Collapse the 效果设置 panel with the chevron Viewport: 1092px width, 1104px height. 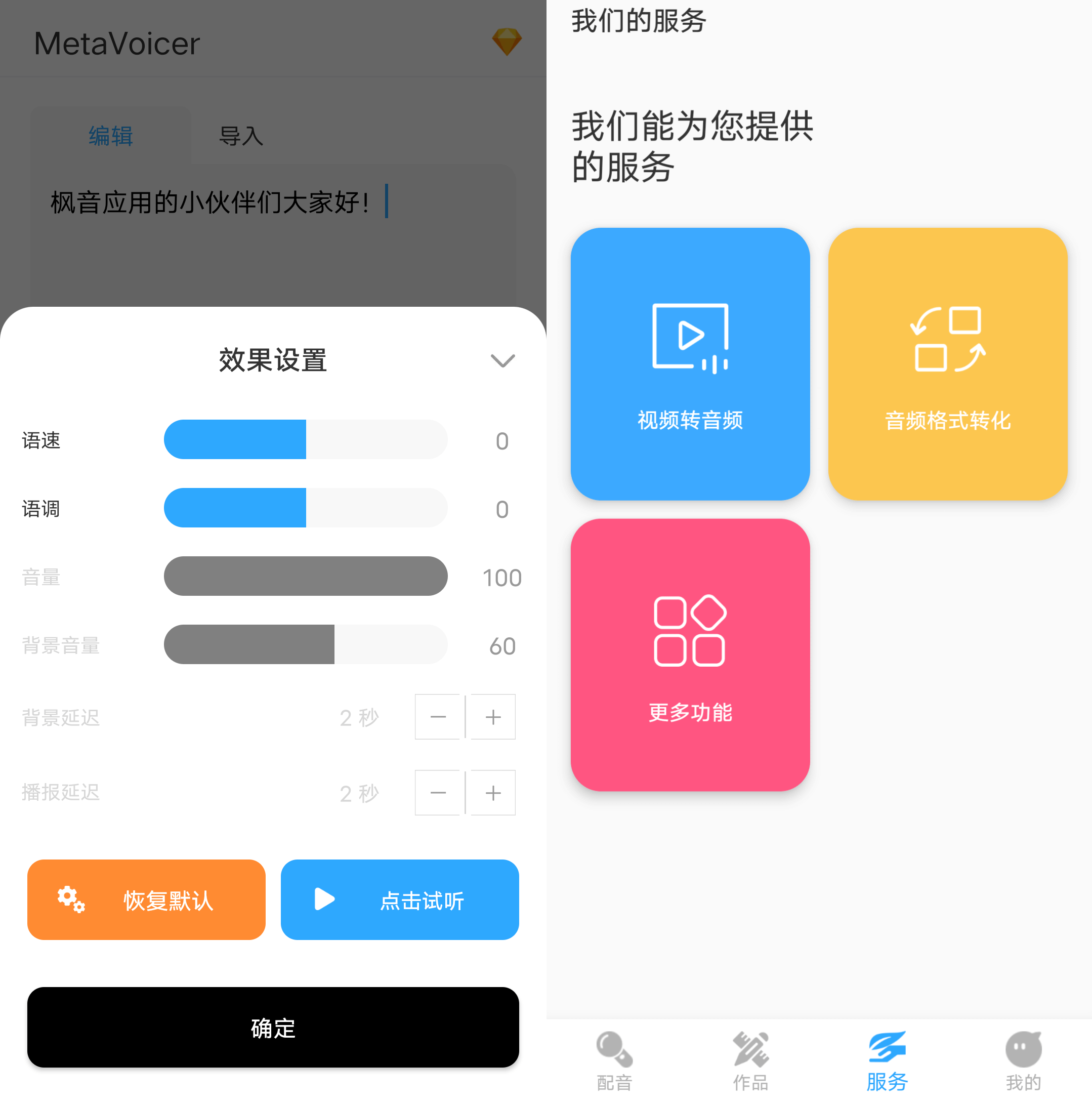point(502,360)
